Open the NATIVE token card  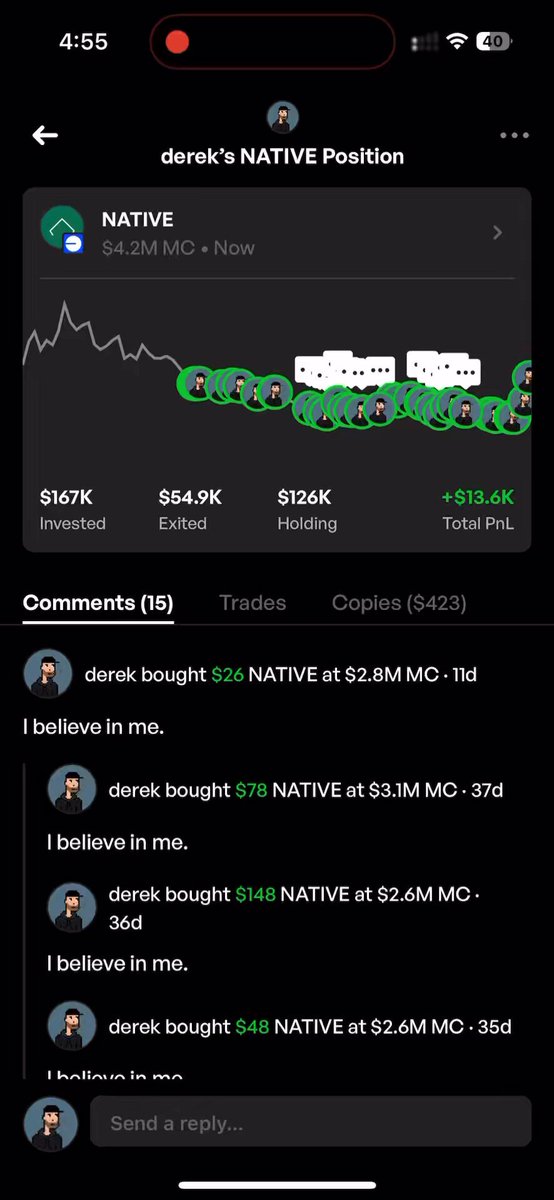click(277, 232)
